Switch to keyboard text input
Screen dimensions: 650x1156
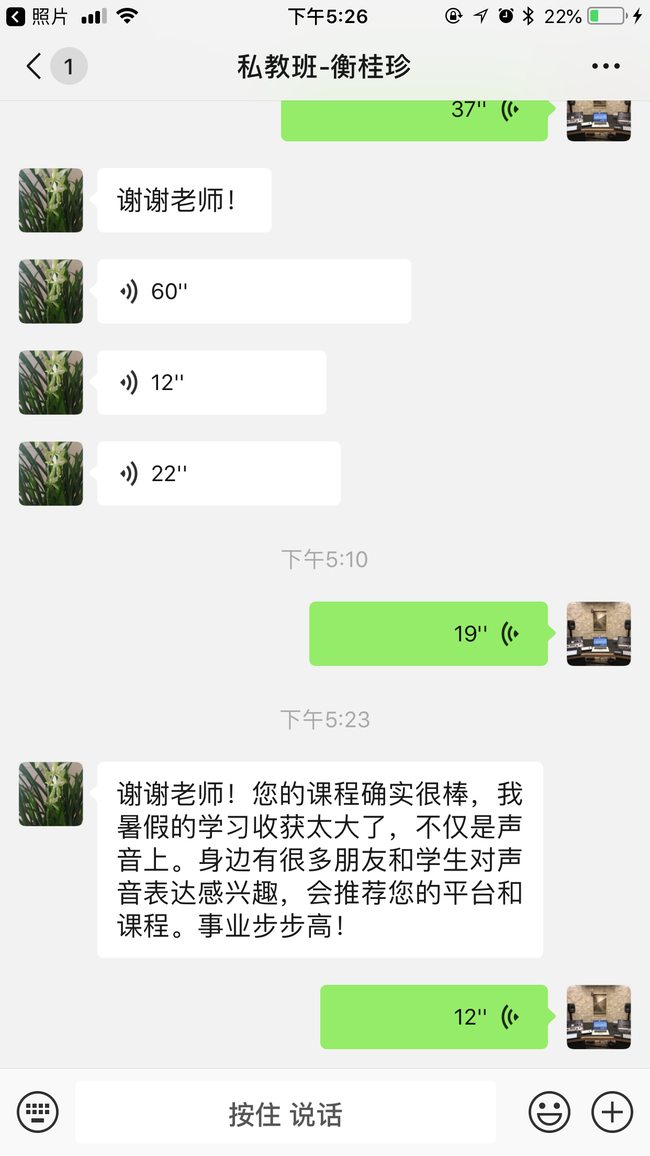tap(38, 1111)
